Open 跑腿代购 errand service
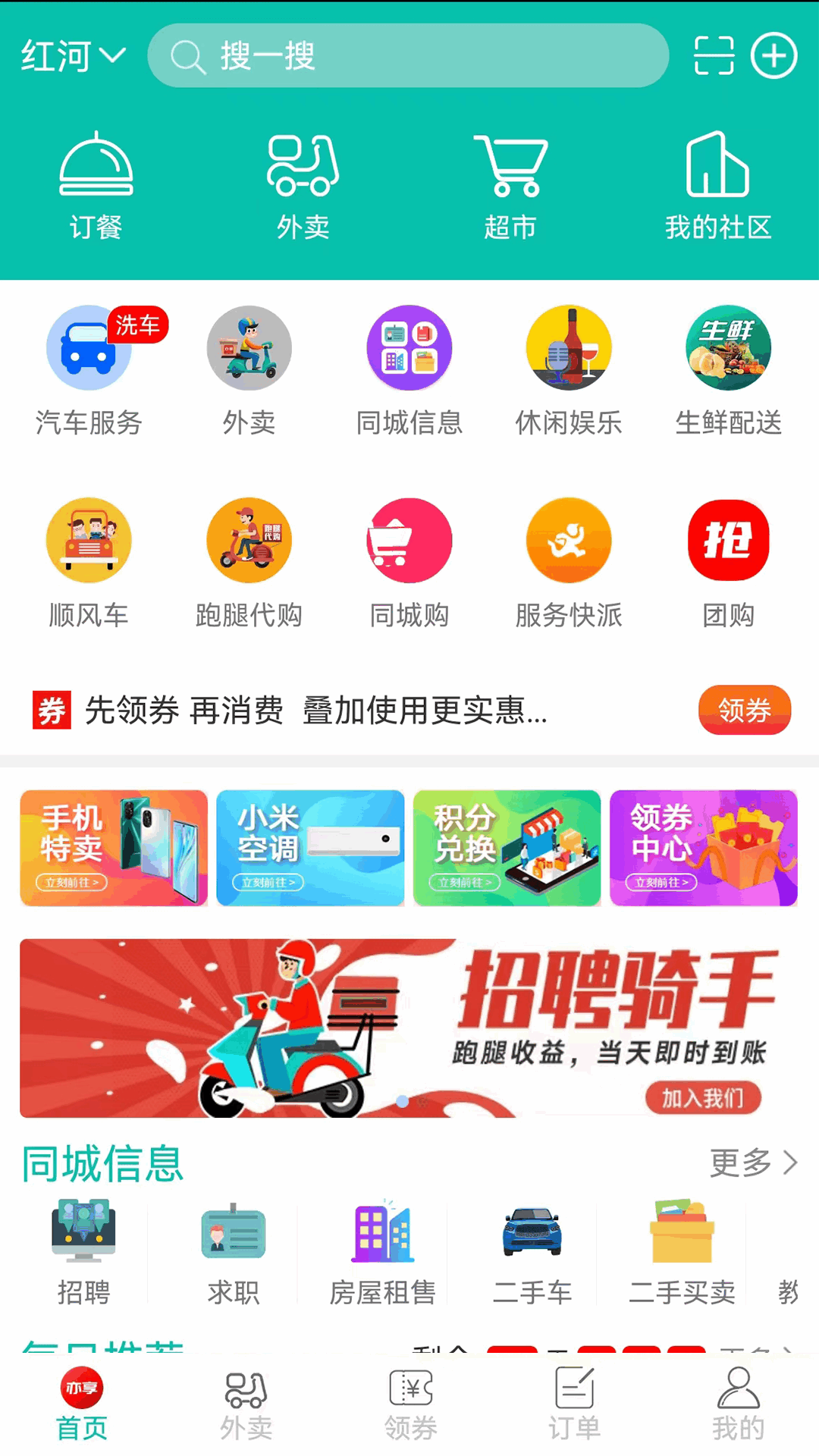The height and width of the screenshot is (1456, 819). click(x=249, y=563)
